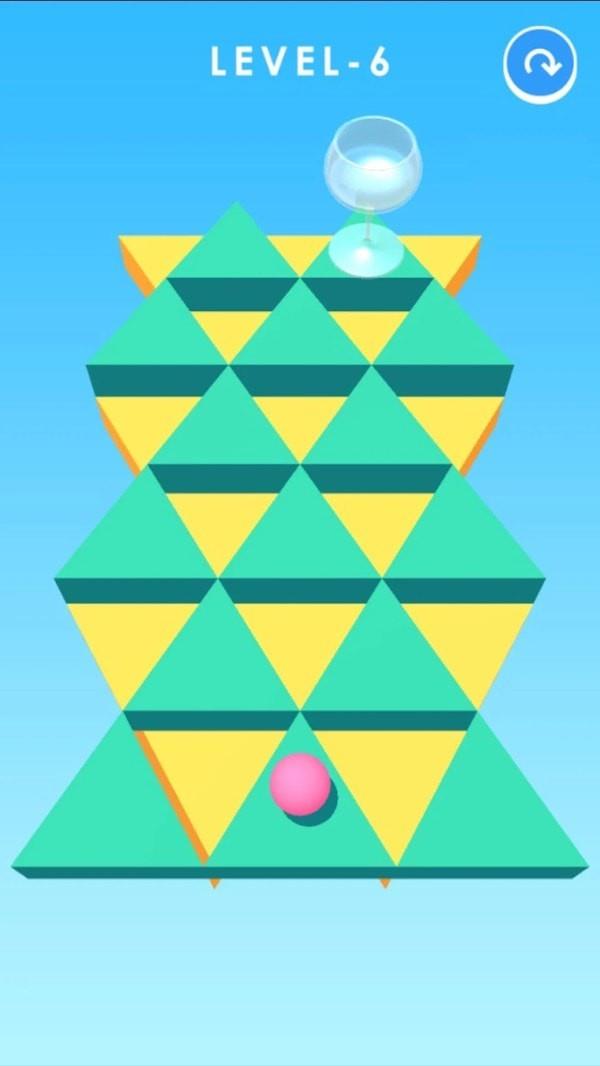
Task: Restart the level with the reset button
Action: click(x=540, y=64)
